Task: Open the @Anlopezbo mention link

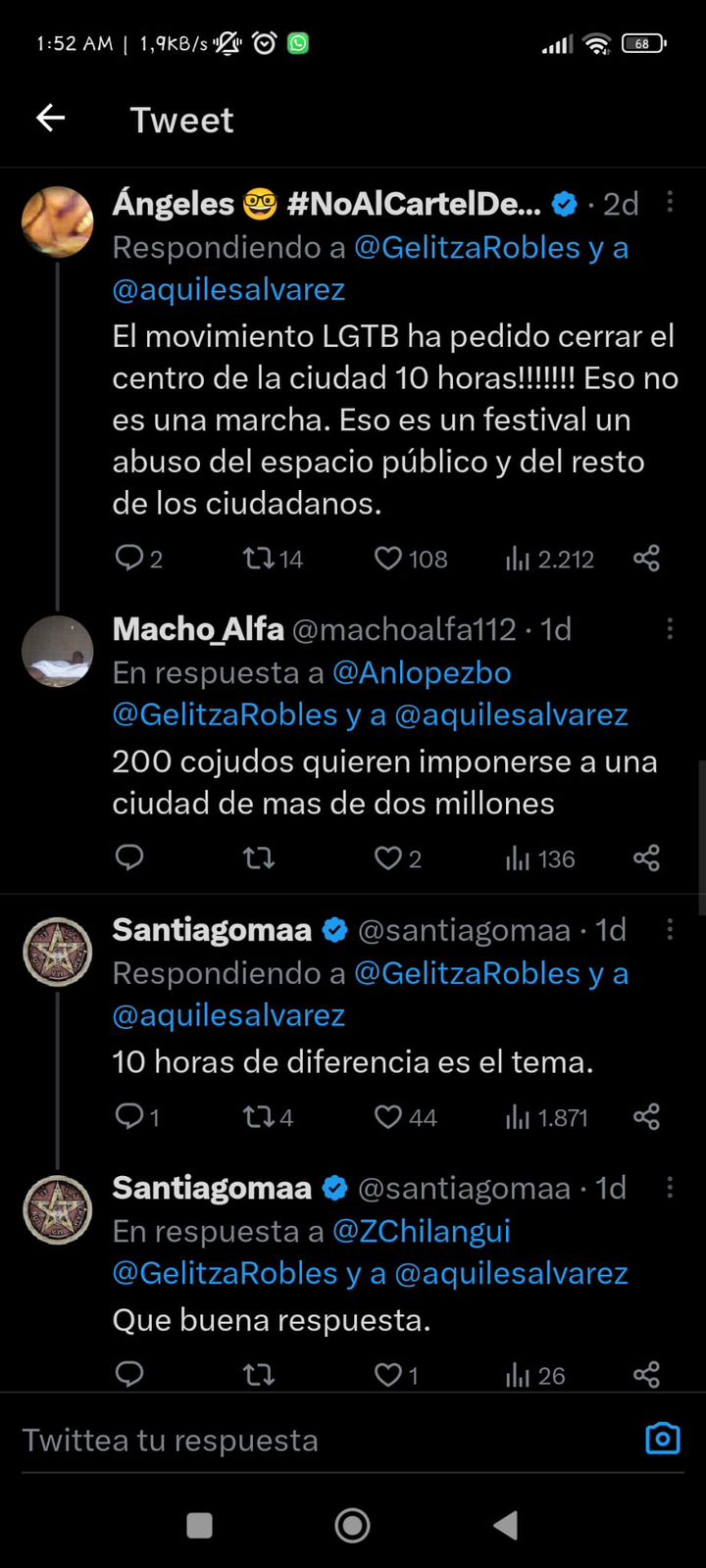Action: click(422, 672)
